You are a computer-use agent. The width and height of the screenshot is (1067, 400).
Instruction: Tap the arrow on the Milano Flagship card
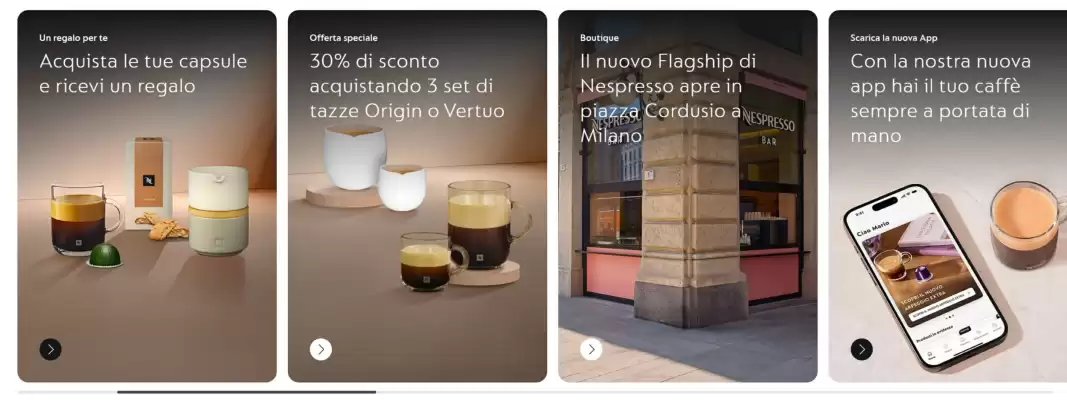[591, 349]
